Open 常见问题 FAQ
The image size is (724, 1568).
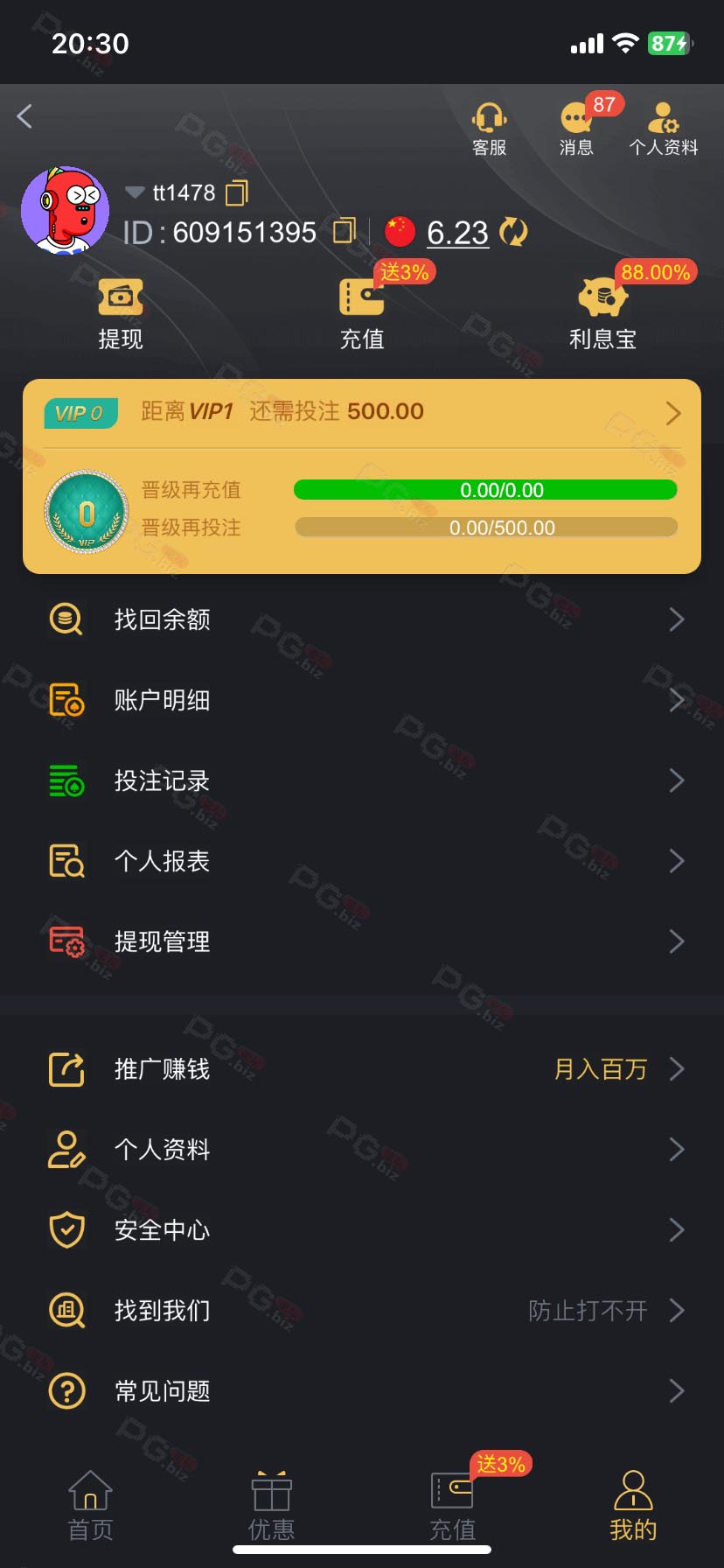362,1391
